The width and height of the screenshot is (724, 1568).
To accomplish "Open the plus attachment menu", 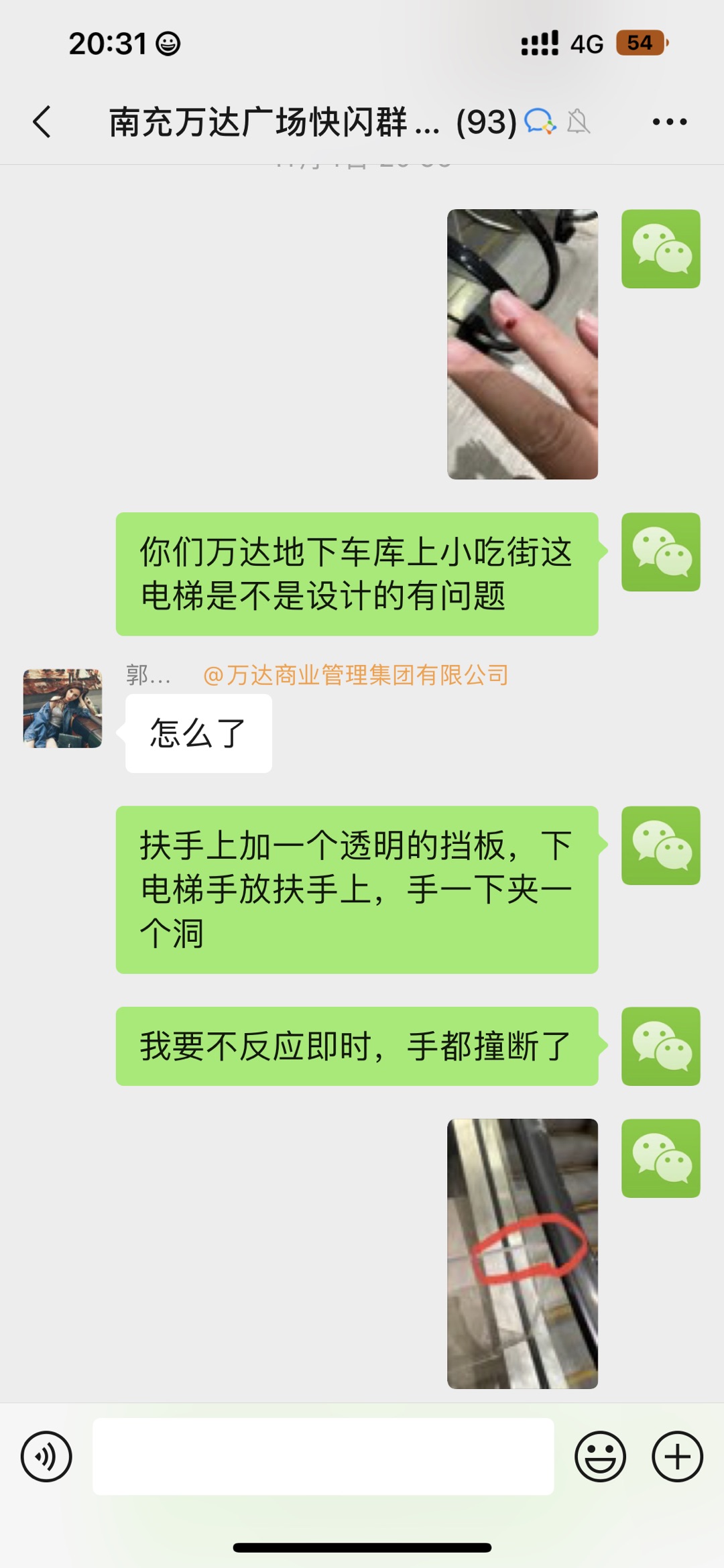I will [677, 1457].
